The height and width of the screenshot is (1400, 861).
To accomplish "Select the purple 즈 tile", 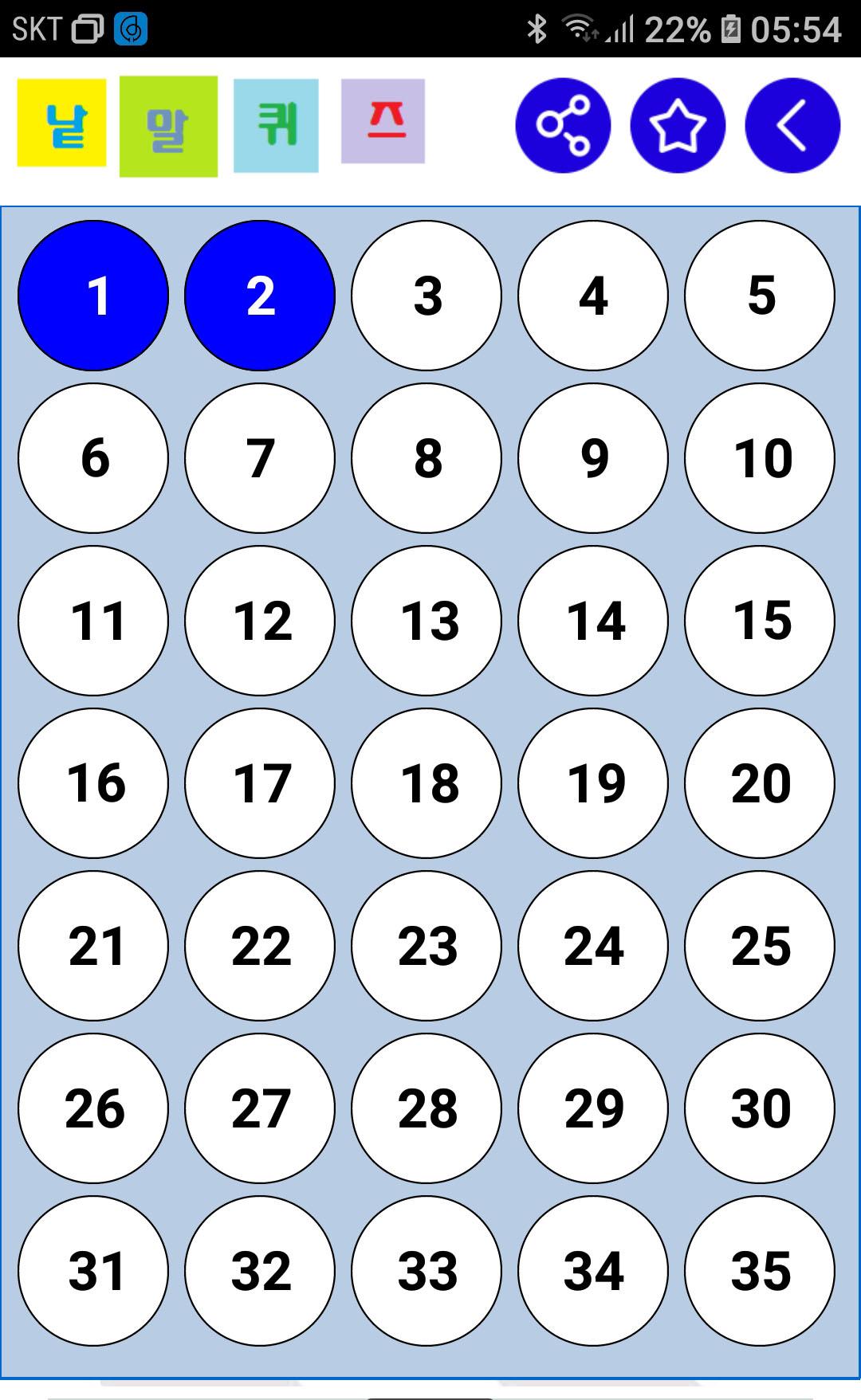I will [383, 121].
